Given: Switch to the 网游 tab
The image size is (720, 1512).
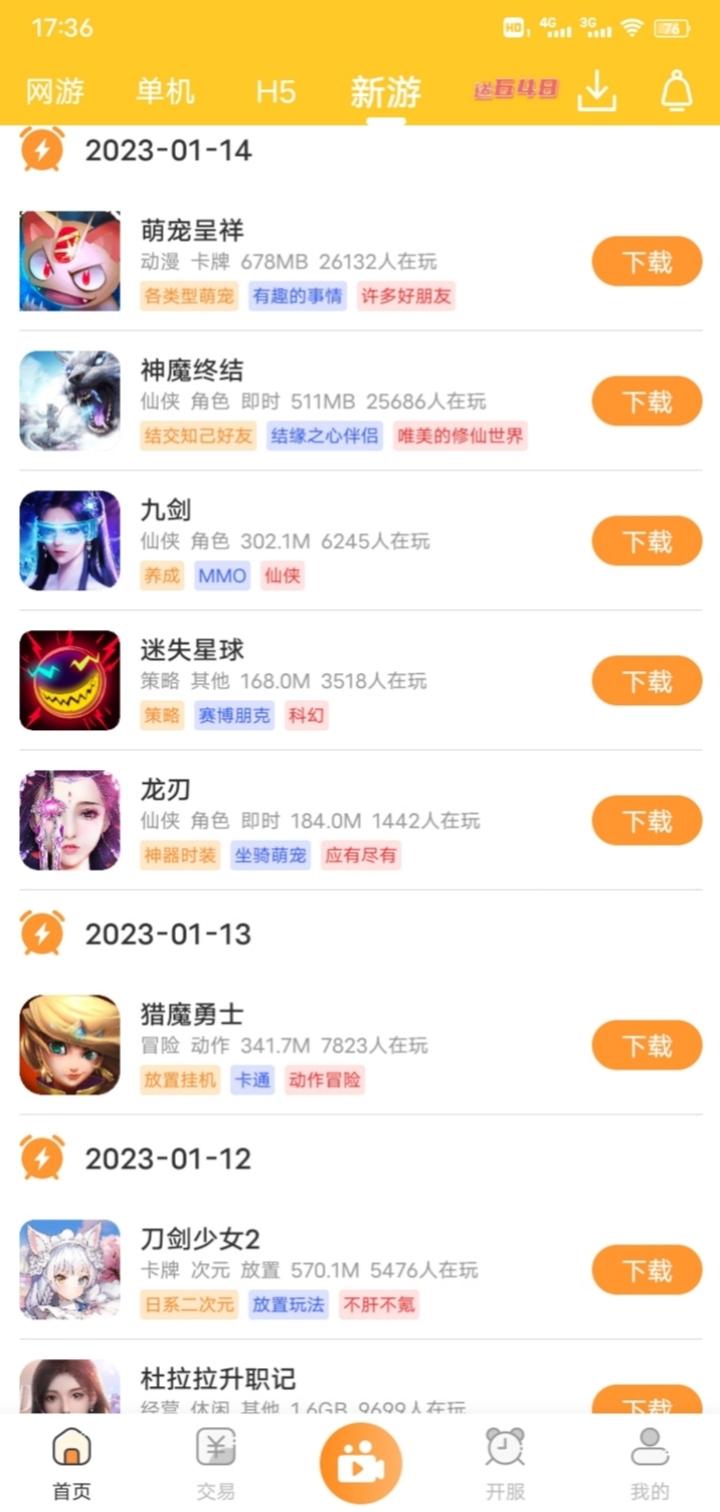Looking at the screenshot, I should coord(55,91).
